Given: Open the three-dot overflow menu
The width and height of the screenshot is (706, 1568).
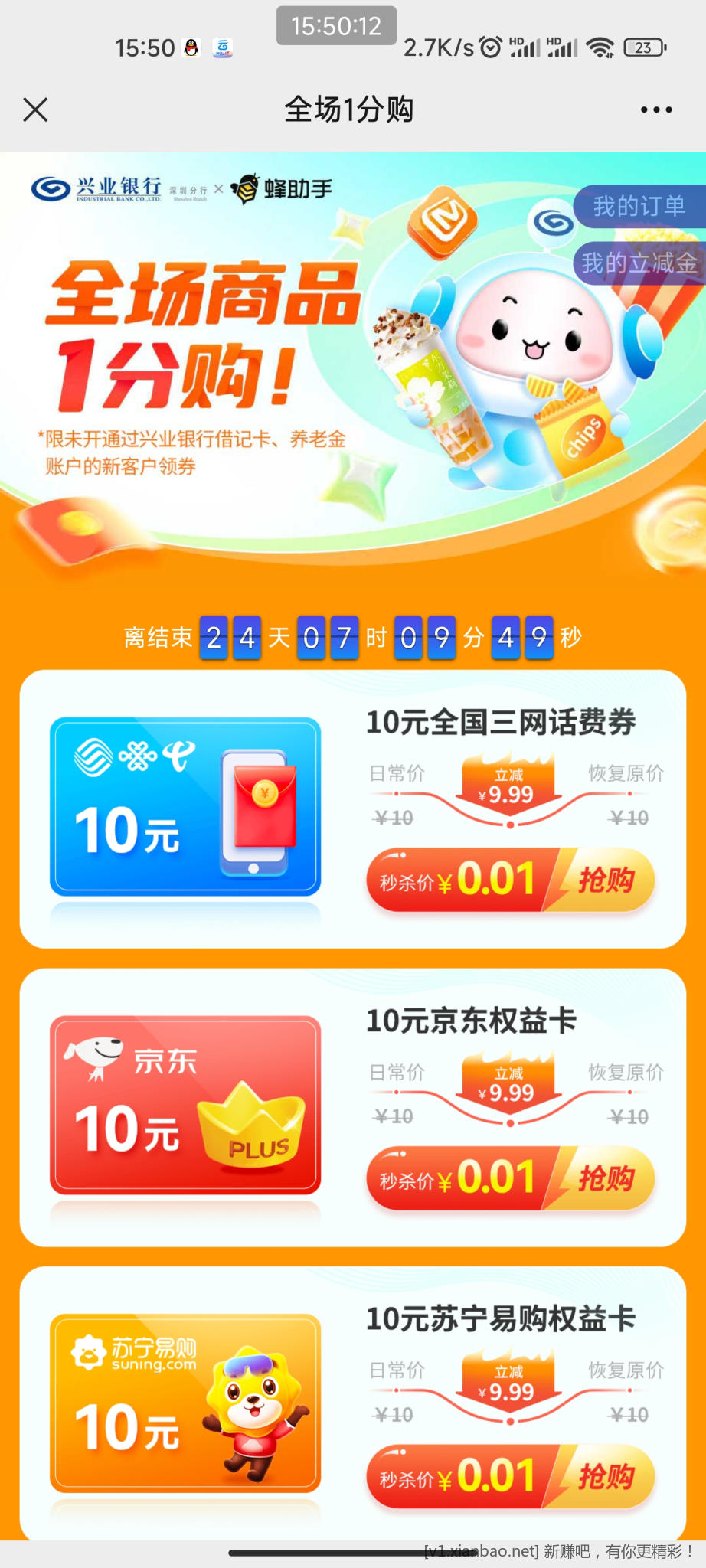Looking at the screenshot, I should coord(656,109).
